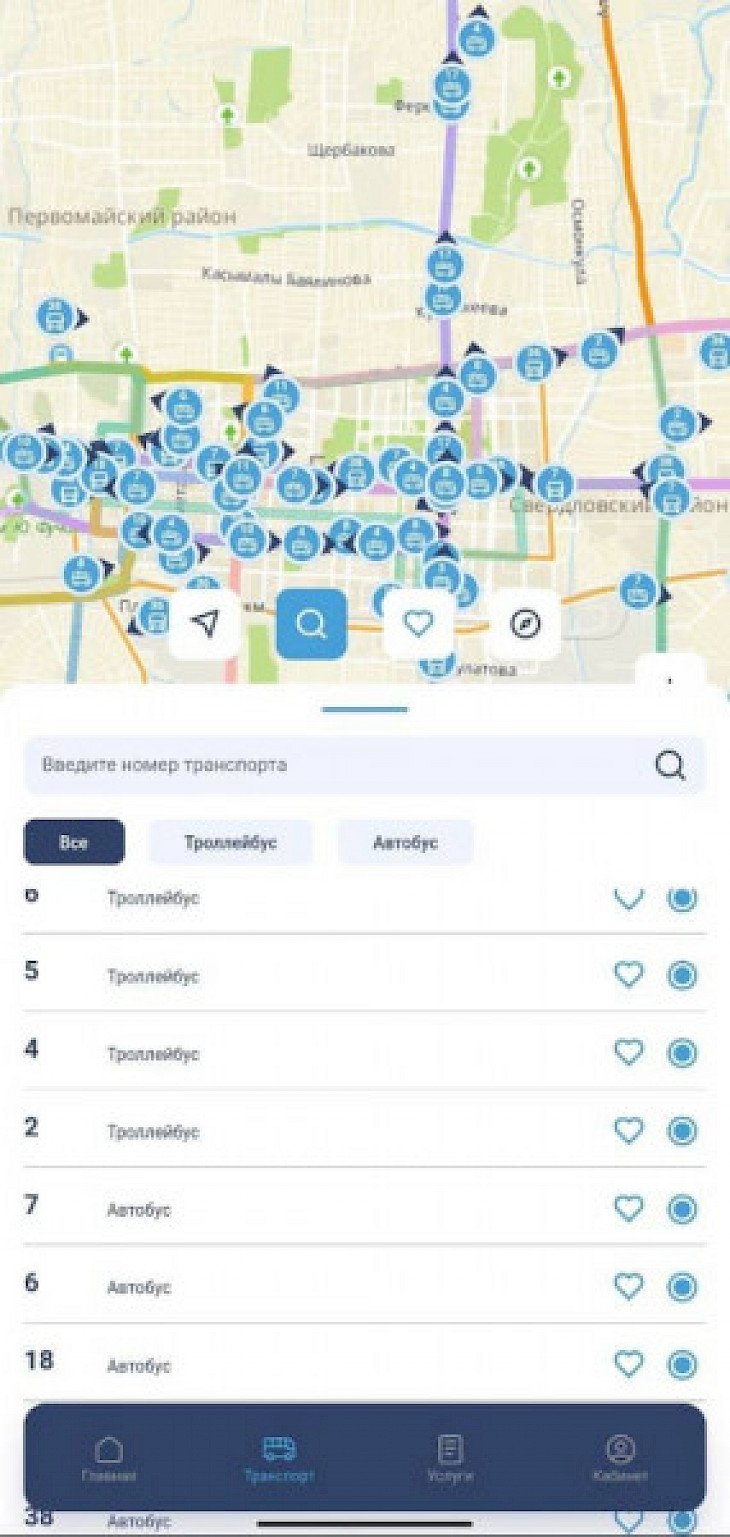
Task: Open the Услуги tab
Action: click(x=450, y=1459)
